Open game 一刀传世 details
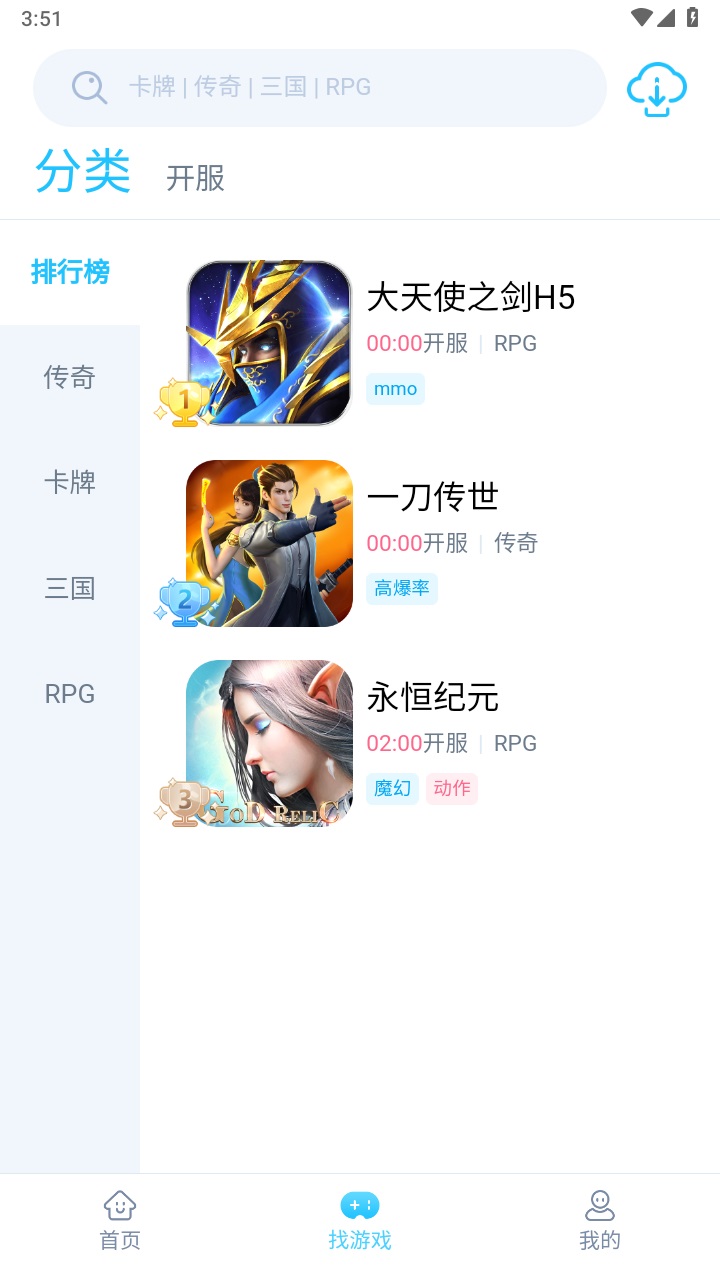 (x=430, y=497)
